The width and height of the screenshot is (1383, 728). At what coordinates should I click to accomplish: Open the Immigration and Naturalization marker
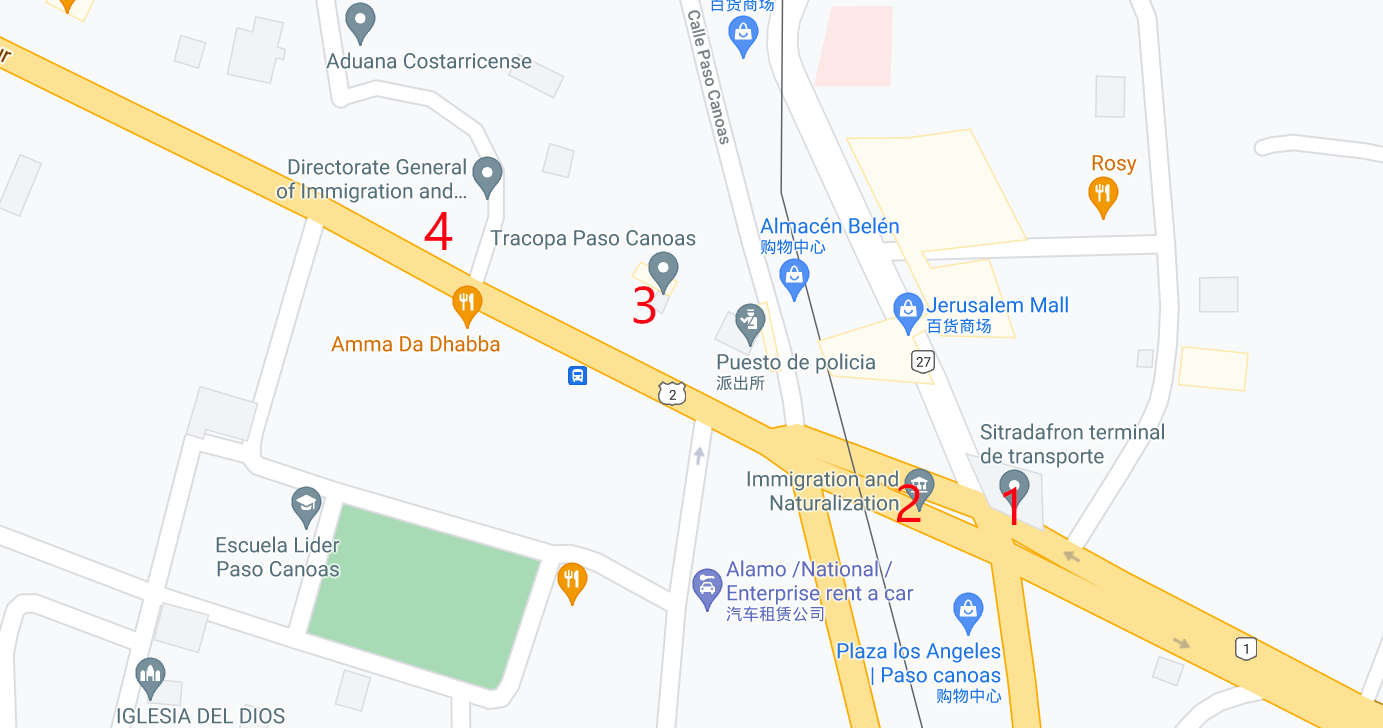[x=919, y=486]
